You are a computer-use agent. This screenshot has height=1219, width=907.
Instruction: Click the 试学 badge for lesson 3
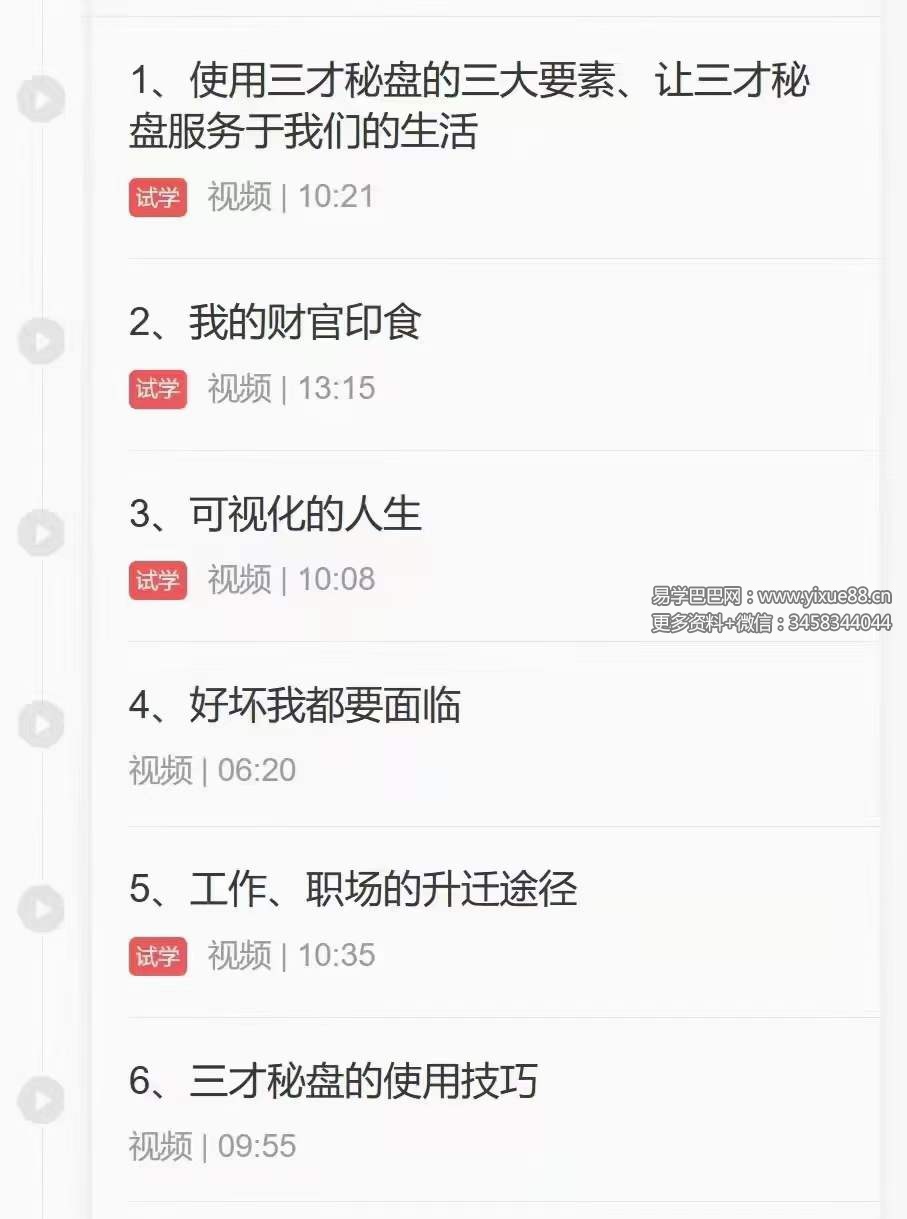158,580
